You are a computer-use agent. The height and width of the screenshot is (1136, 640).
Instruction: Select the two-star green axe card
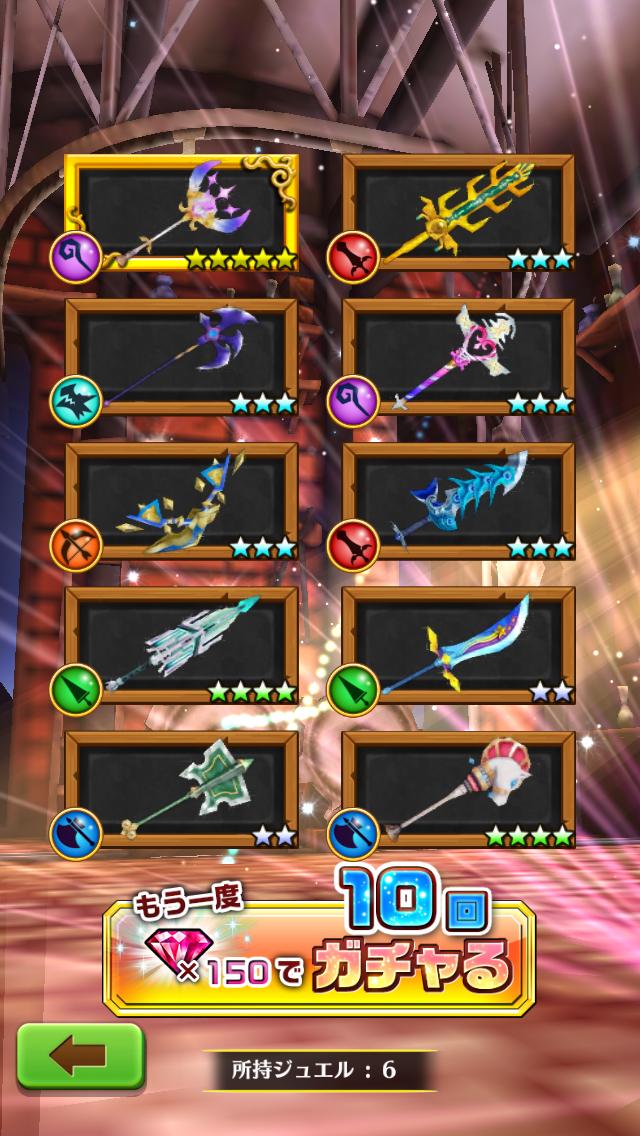point(181,789)
